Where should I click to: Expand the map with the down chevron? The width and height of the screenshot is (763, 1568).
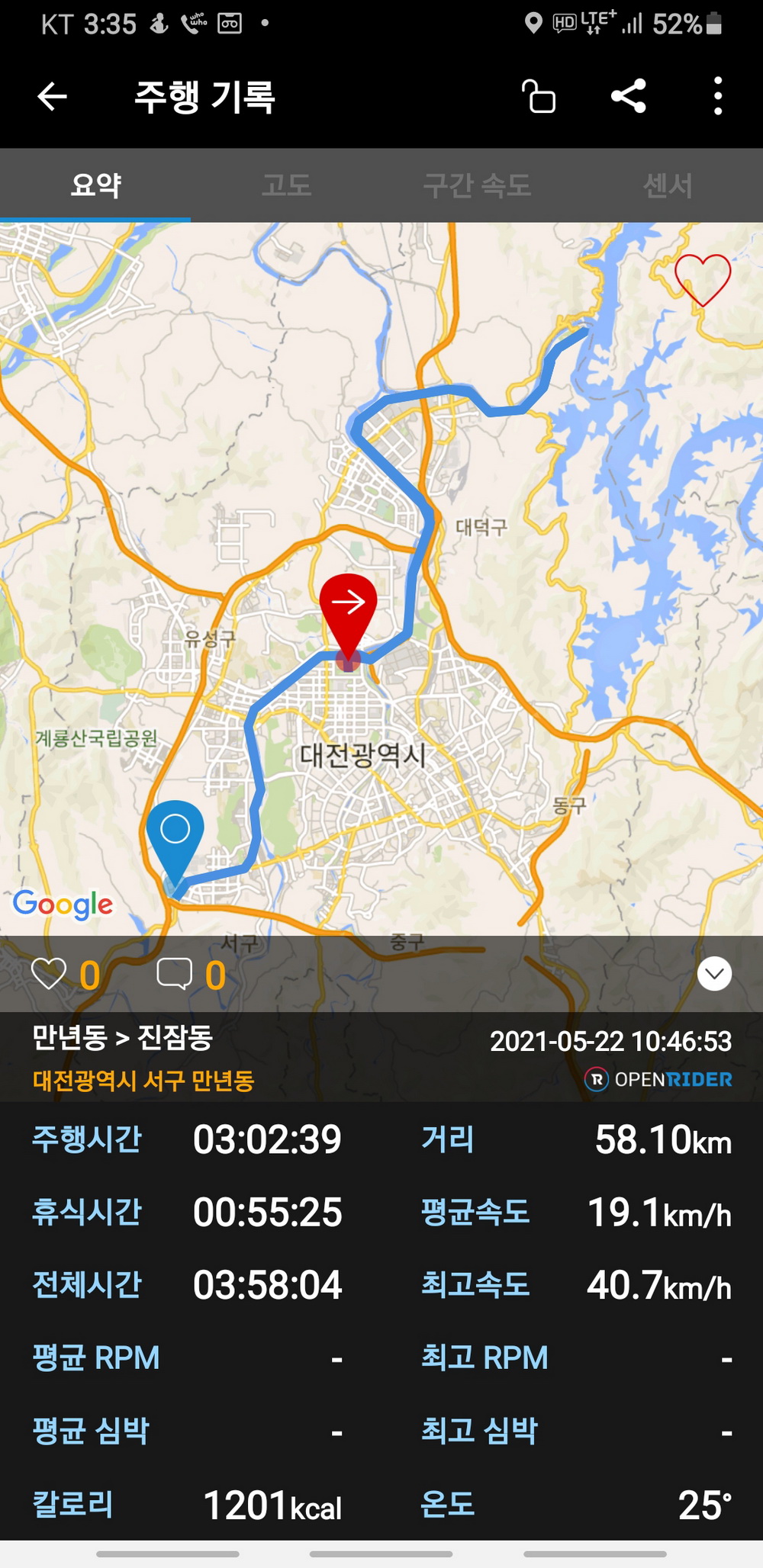tap(714, 974)
